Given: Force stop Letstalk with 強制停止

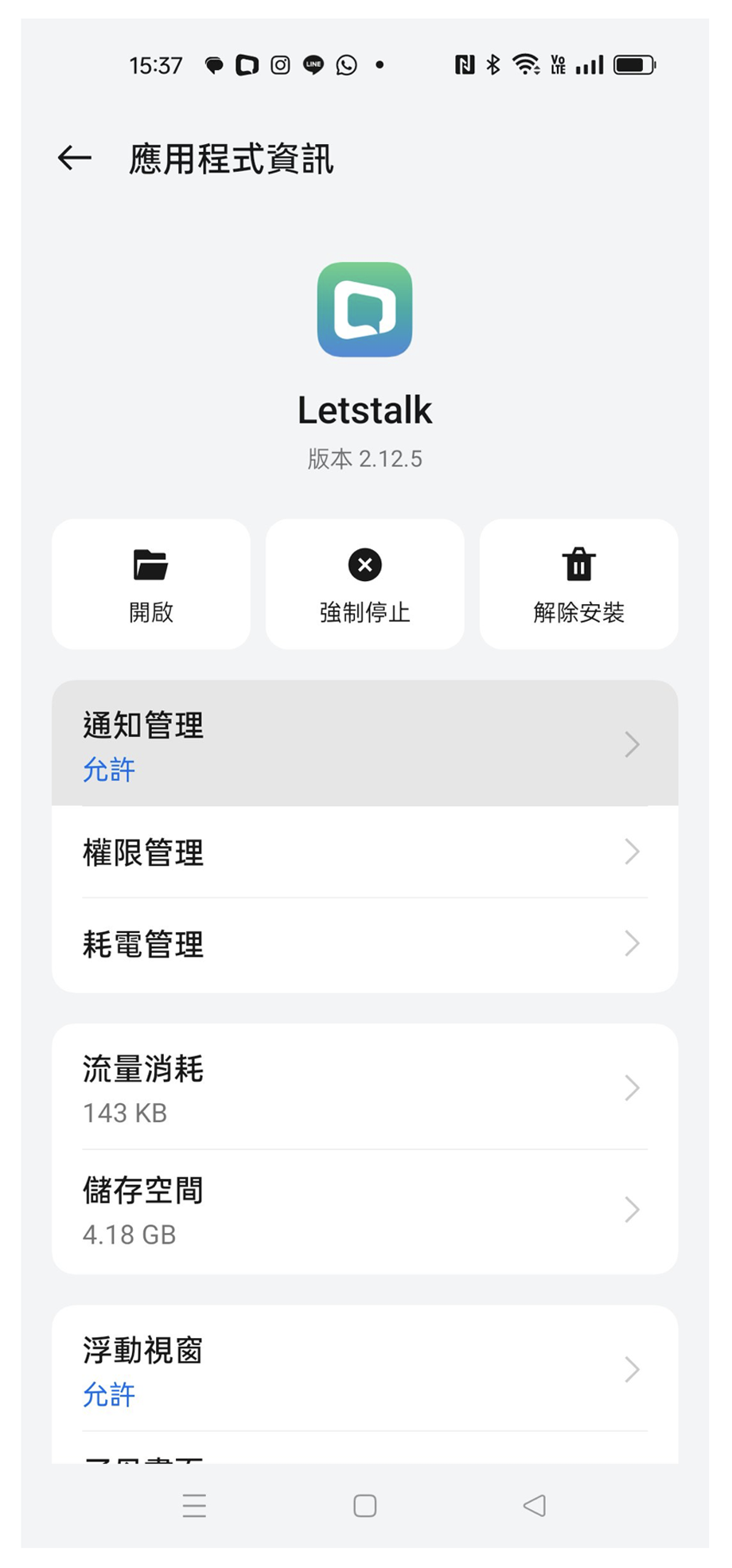Looking at the screenshot, I should point(364,584).
